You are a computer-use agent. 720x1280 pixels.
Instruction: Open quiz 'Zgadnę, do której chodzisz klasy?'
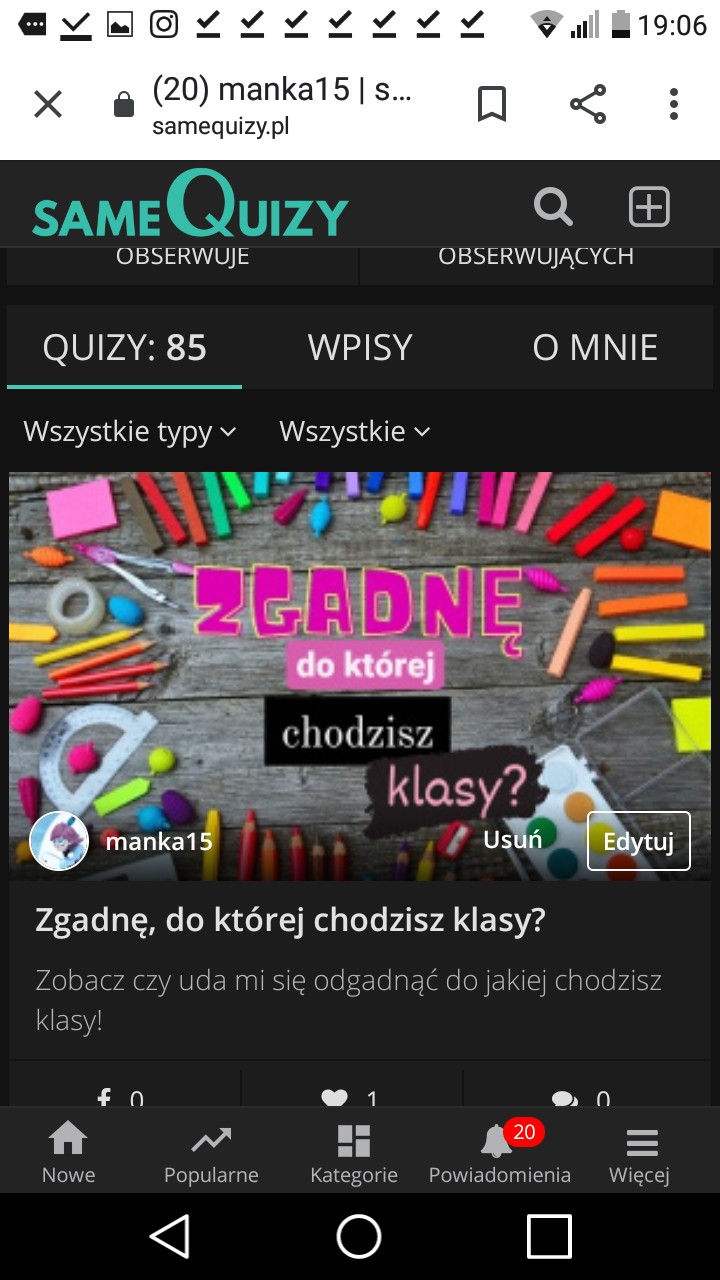point(290,920)
